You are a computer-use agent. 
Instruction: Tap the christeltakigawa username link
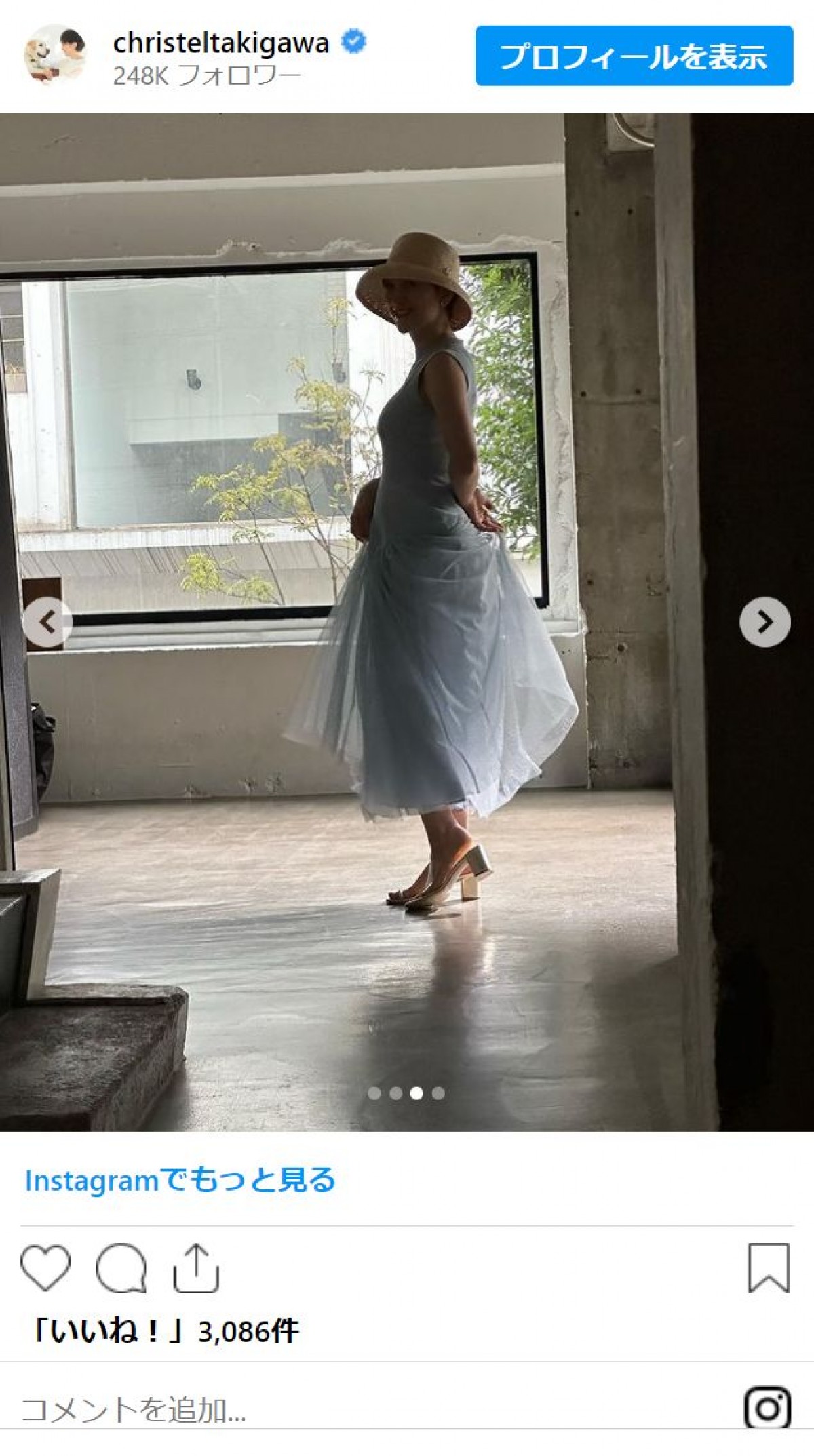pyautogui.click(x=221, y=43)
